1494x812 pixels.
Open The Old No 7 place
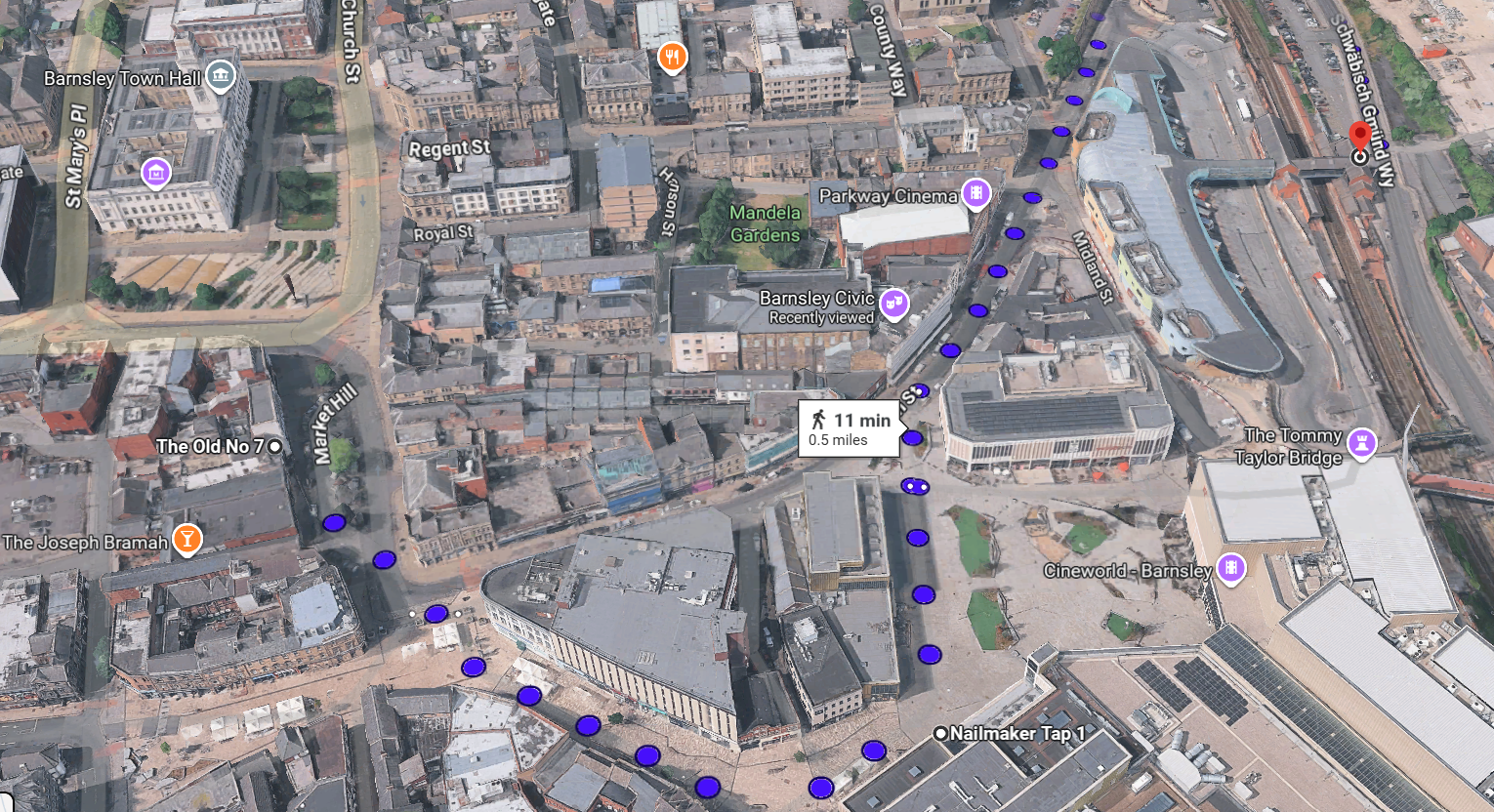pos(275,446)
